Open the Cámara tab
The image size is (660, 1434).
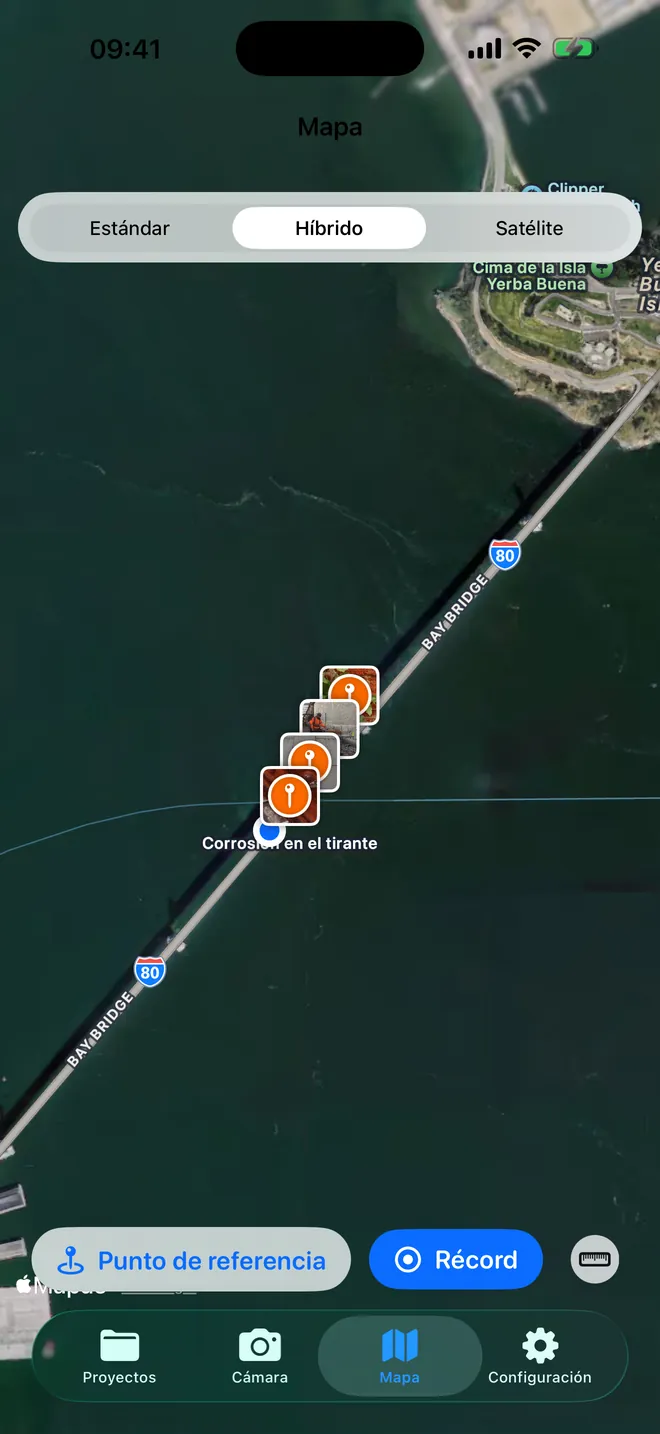[x=259, y=1356]
